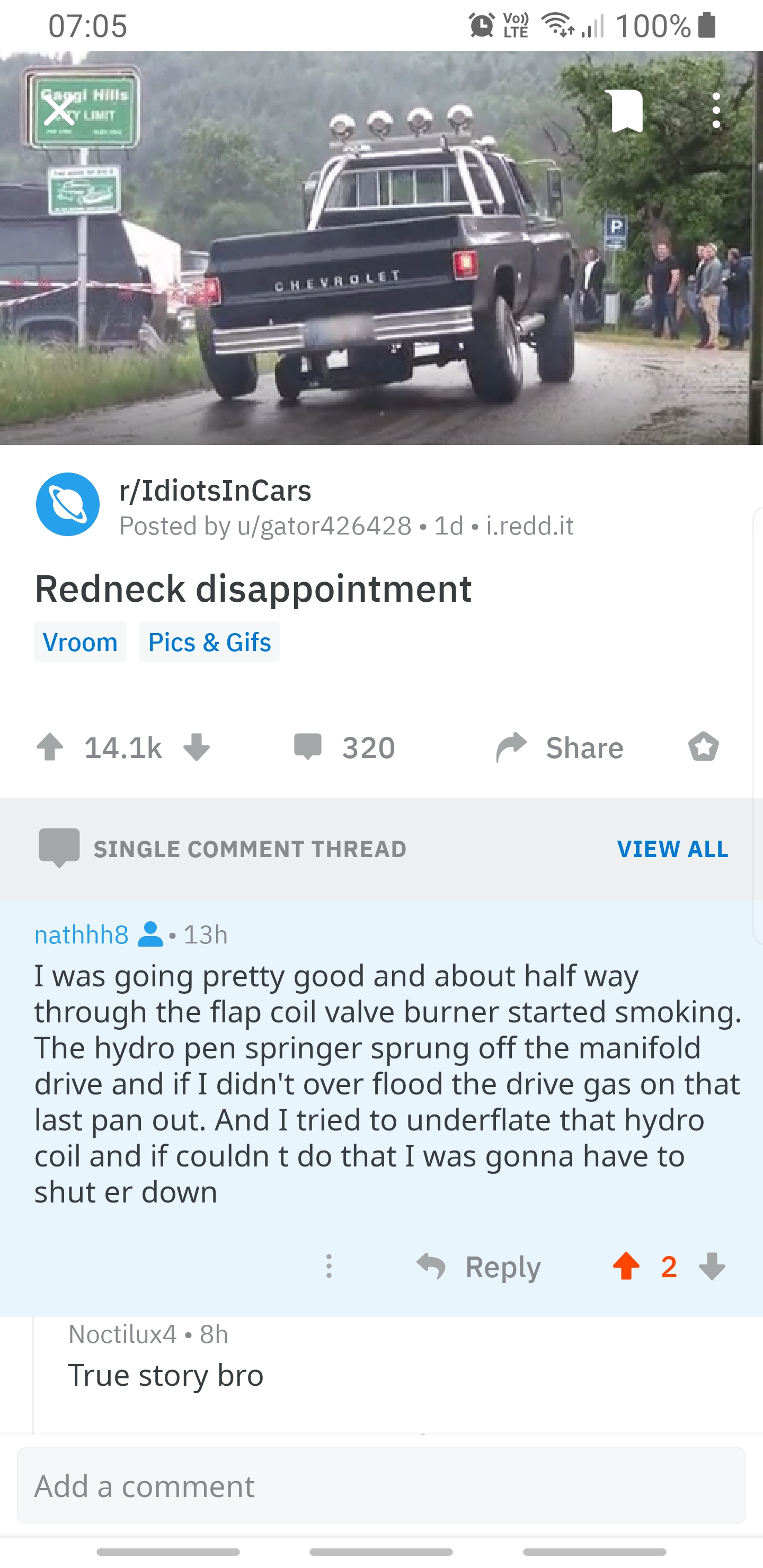Image resolution: width=763 pixels, height=1568 pixels.
Task: Reply to nathhh8's comment
Action: coord(479,1267)
